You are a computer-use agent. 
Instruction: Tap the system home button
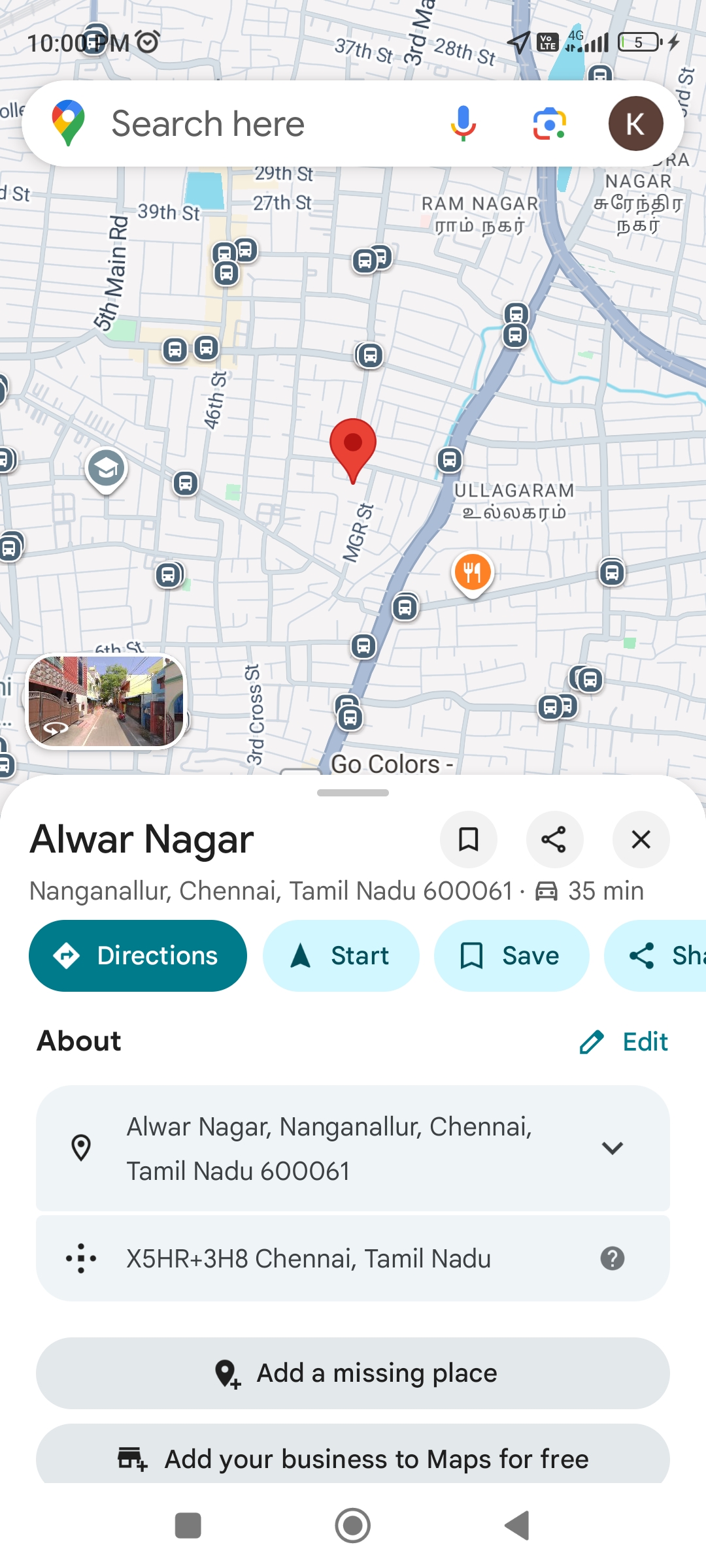353,1526
